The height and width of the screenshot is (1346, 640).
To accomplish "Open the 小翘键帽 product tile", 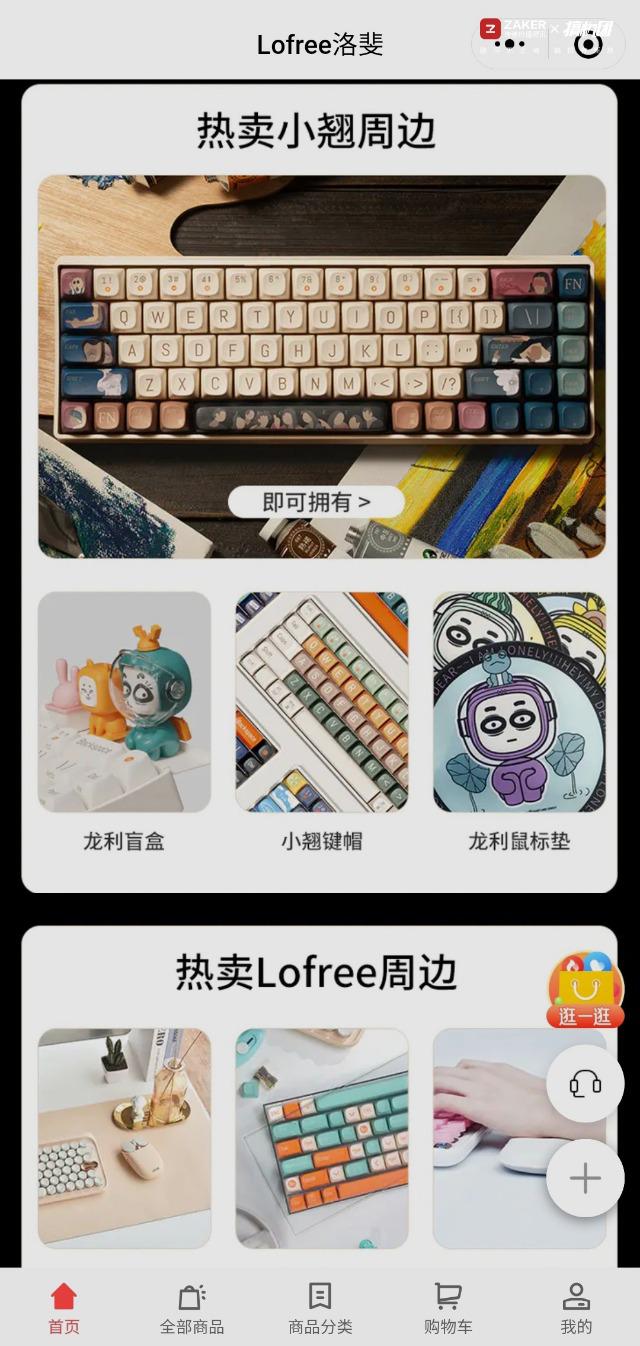I will pyautogui.click(x=321, y=702).
